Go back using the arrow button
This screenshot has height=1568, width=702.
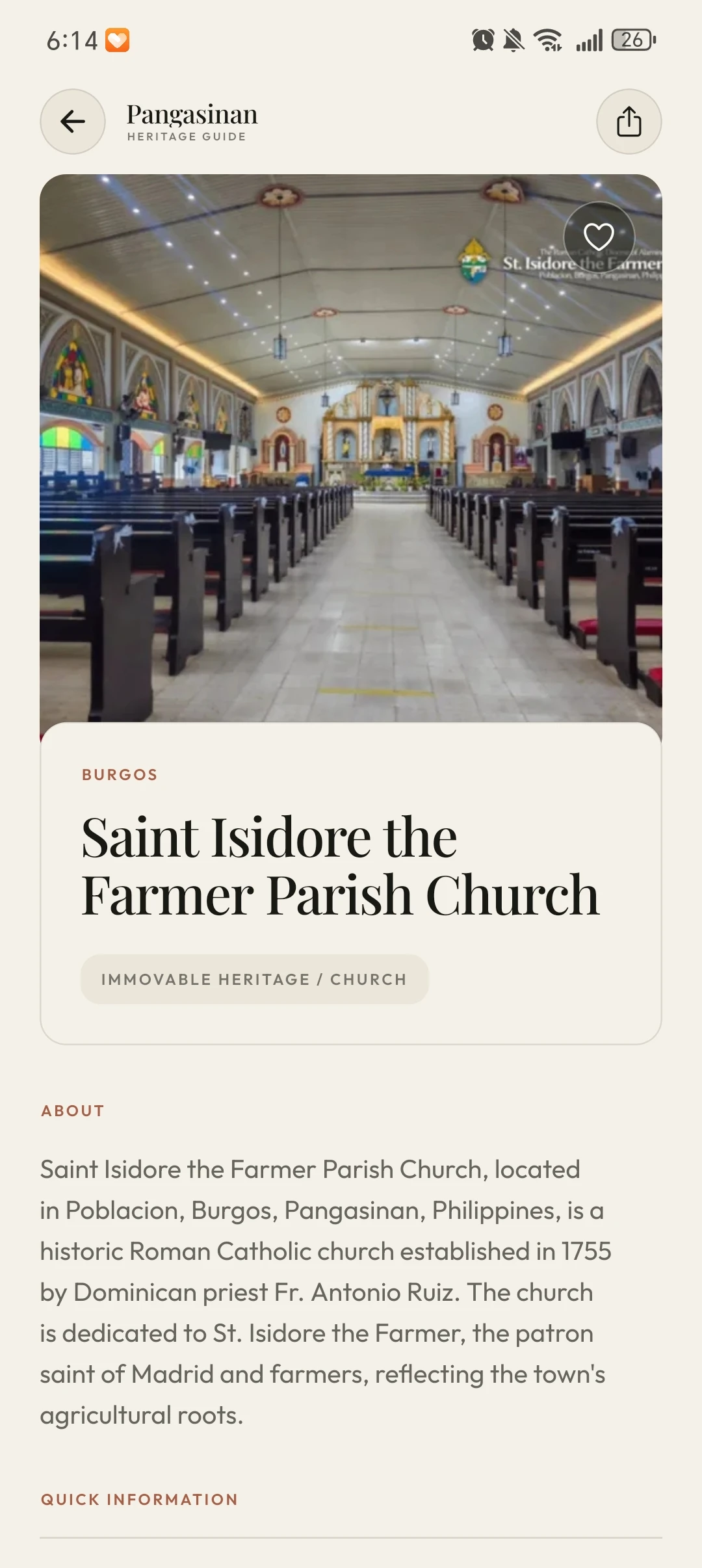(x=73, y=122)
